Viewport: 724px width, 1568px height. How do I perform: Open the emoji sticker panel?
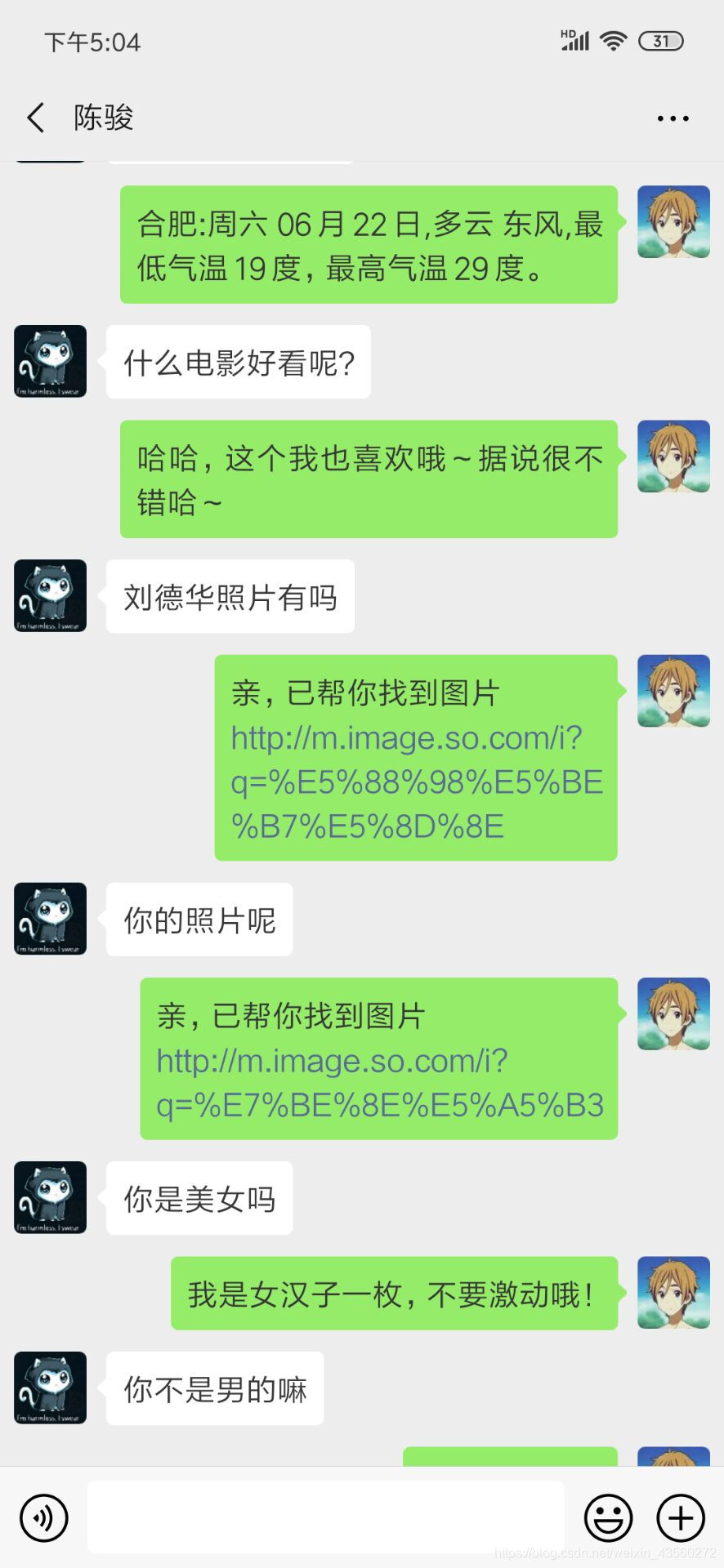pyautogui.click(x=608, y=1518)
